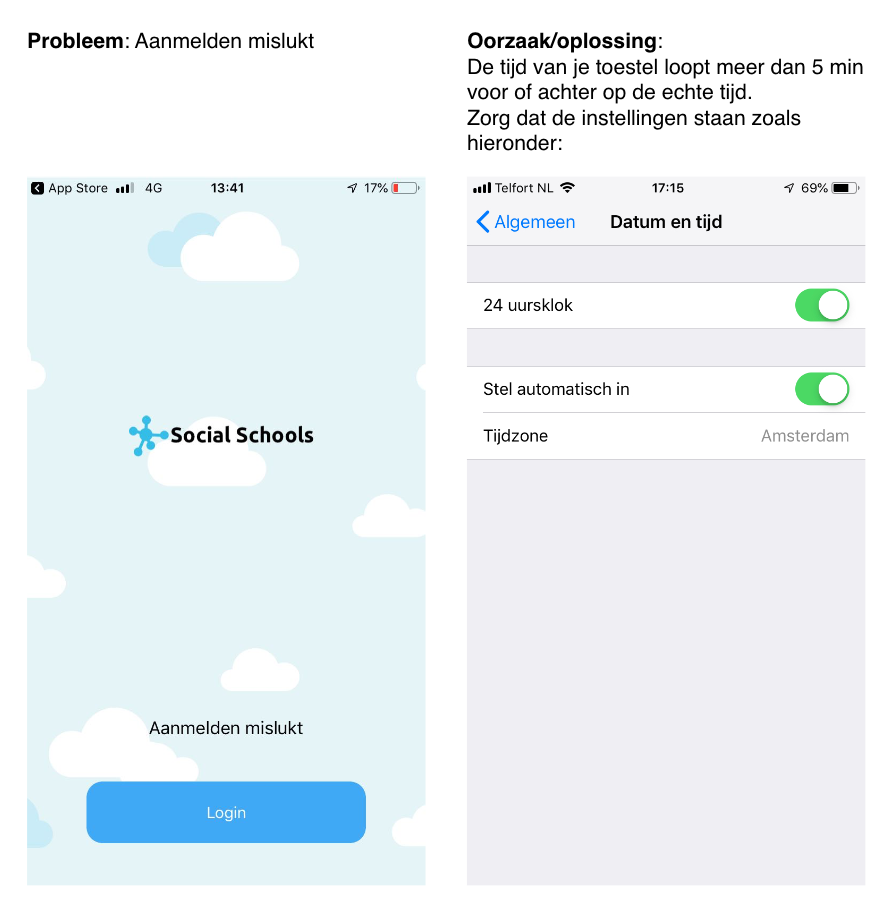Image resolution: width=890 pixels, height=906 pixels.
Task: Tap the Login button
Action: pos(225,812)
